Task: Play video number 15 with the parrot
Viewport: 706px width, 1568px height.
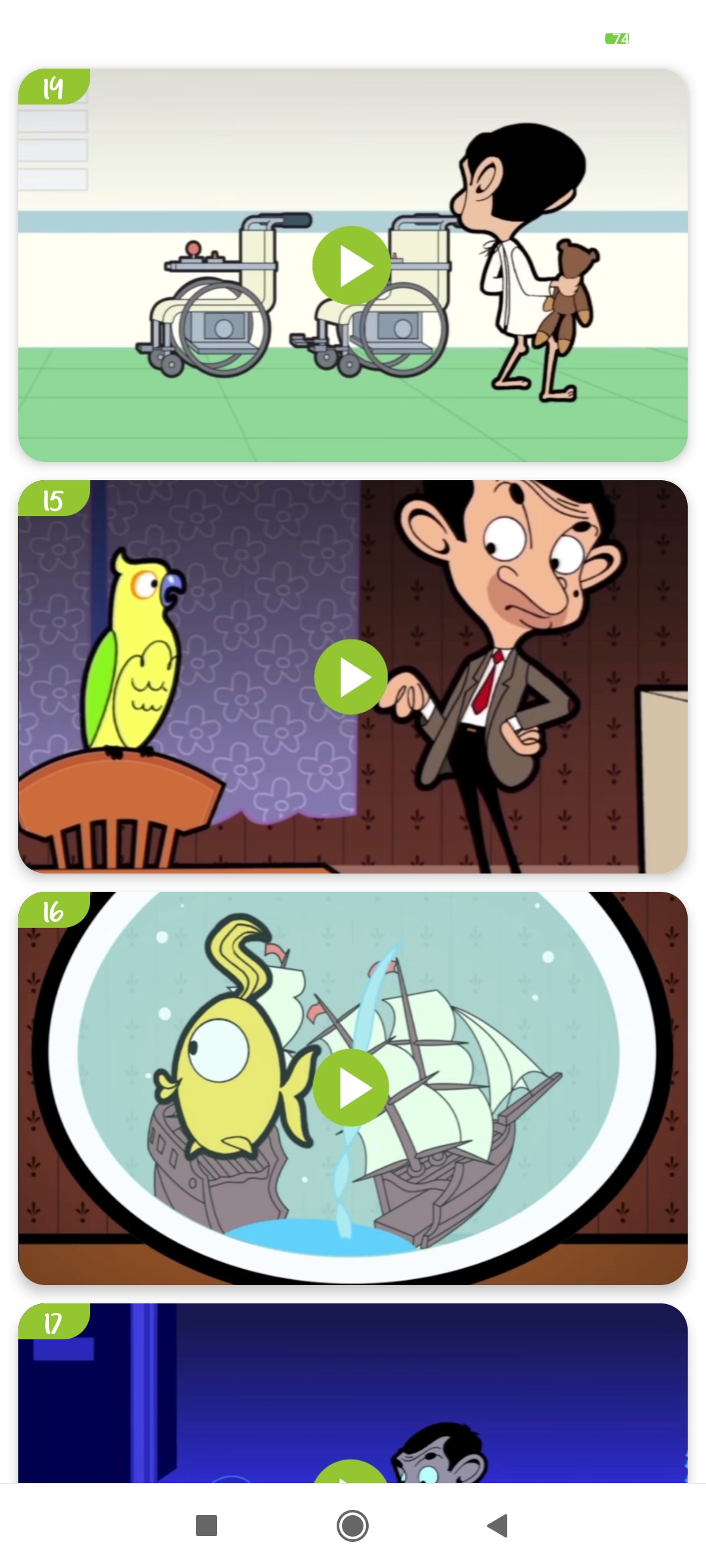Action: click(x=352, y=677)
